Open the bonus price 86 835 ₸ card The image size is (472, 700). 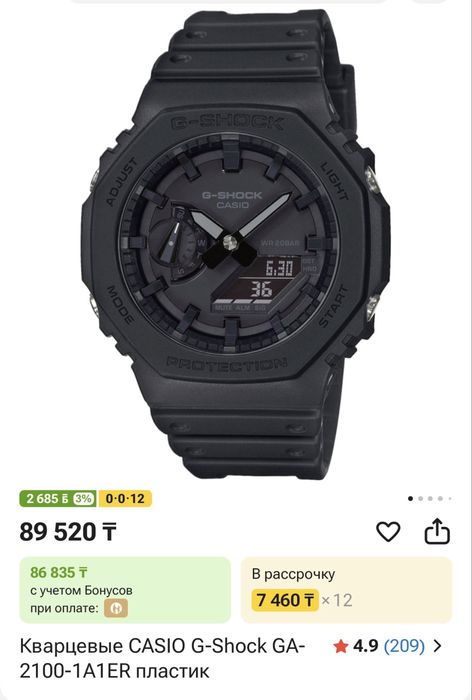pyautogui.click(x=125, y=590)
